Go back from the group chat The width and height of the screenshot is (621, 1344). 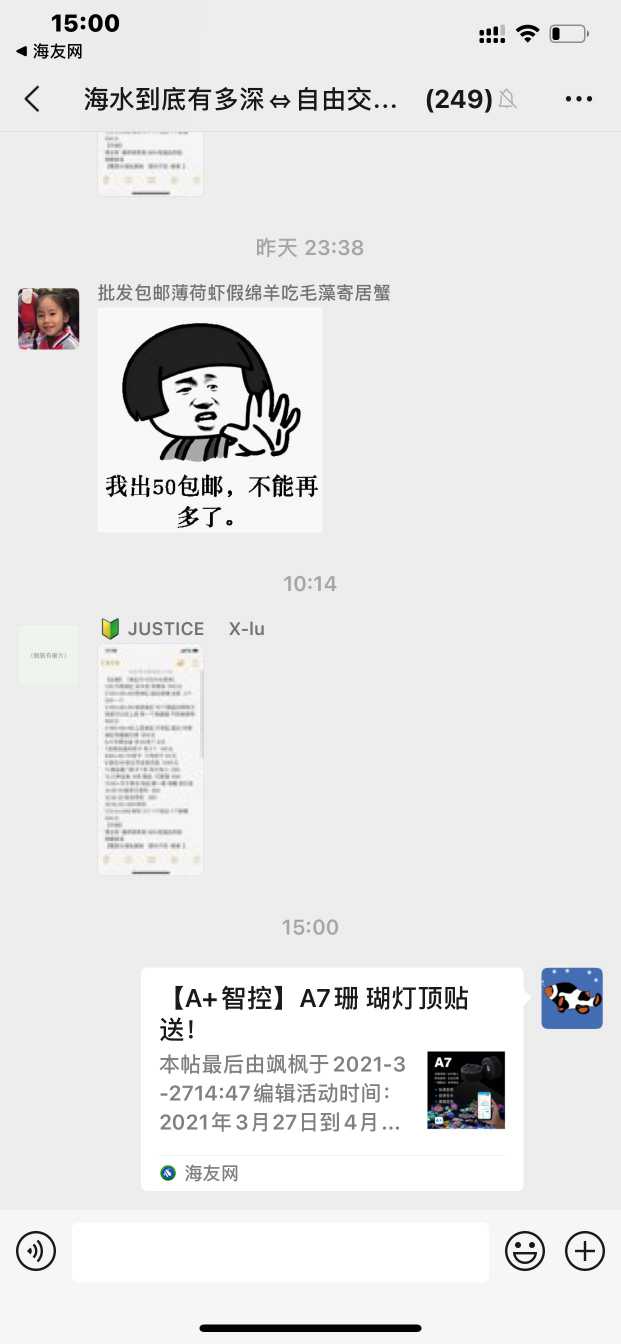[x=33, y=98]
